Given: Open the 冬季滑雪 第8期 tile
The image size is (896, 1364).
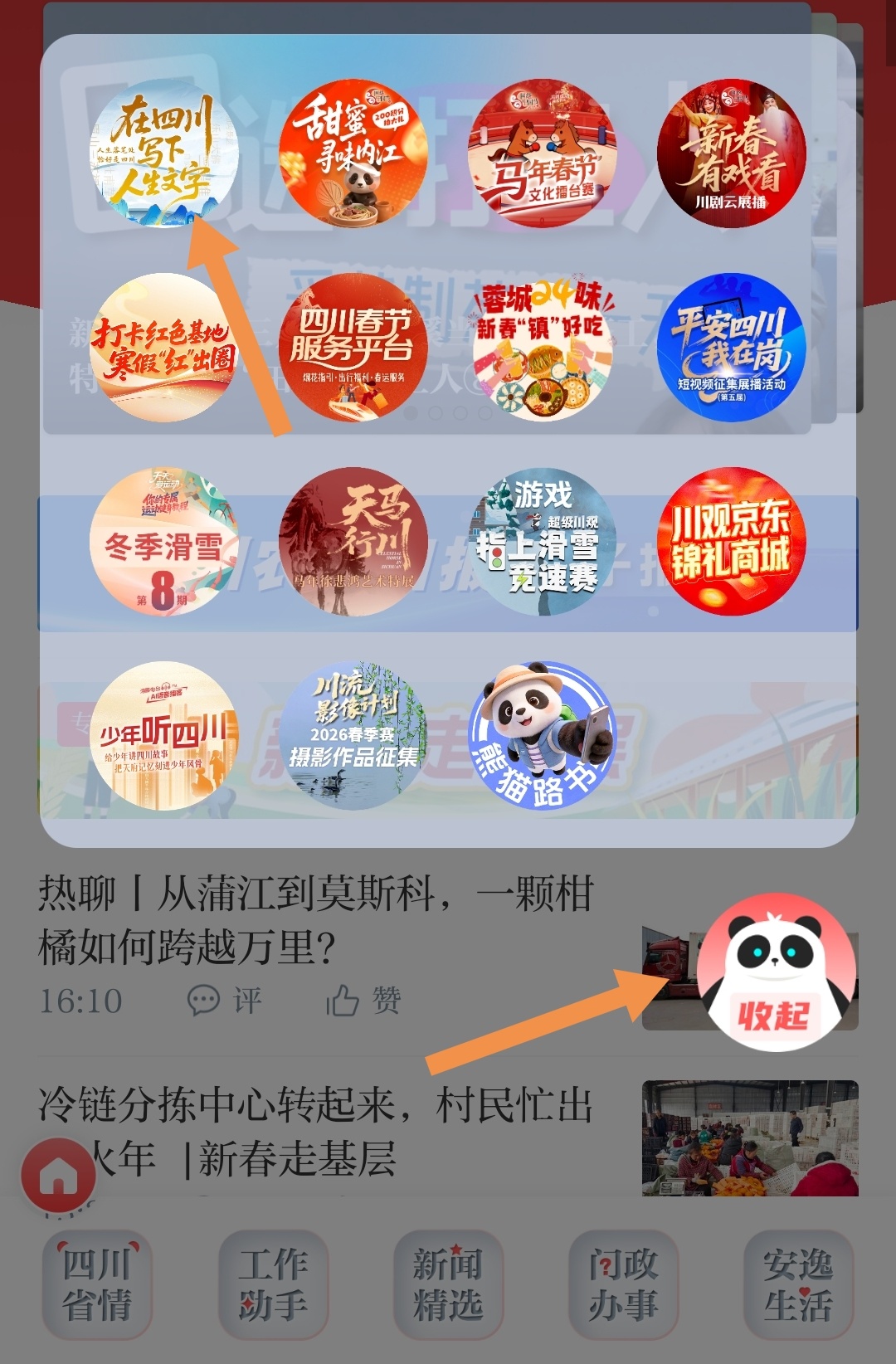Looking at the screenshot, I should tap(163, 542).
